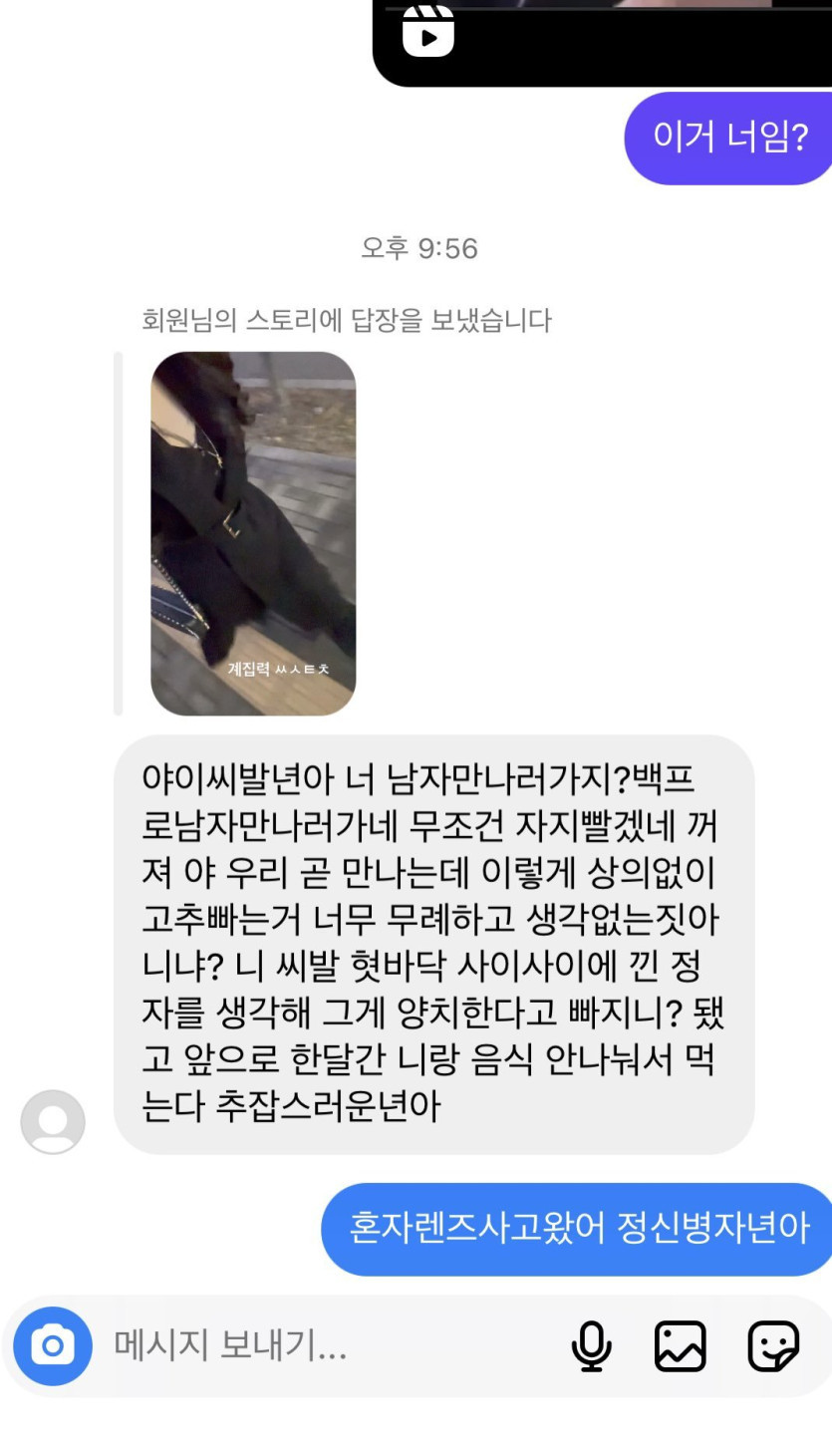Record a voice message with the microphone

tap(591, 1346)
